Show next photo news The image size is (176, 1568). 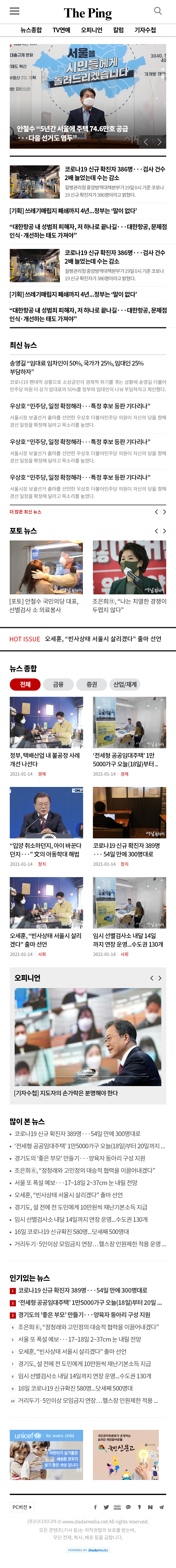point(164,531)
